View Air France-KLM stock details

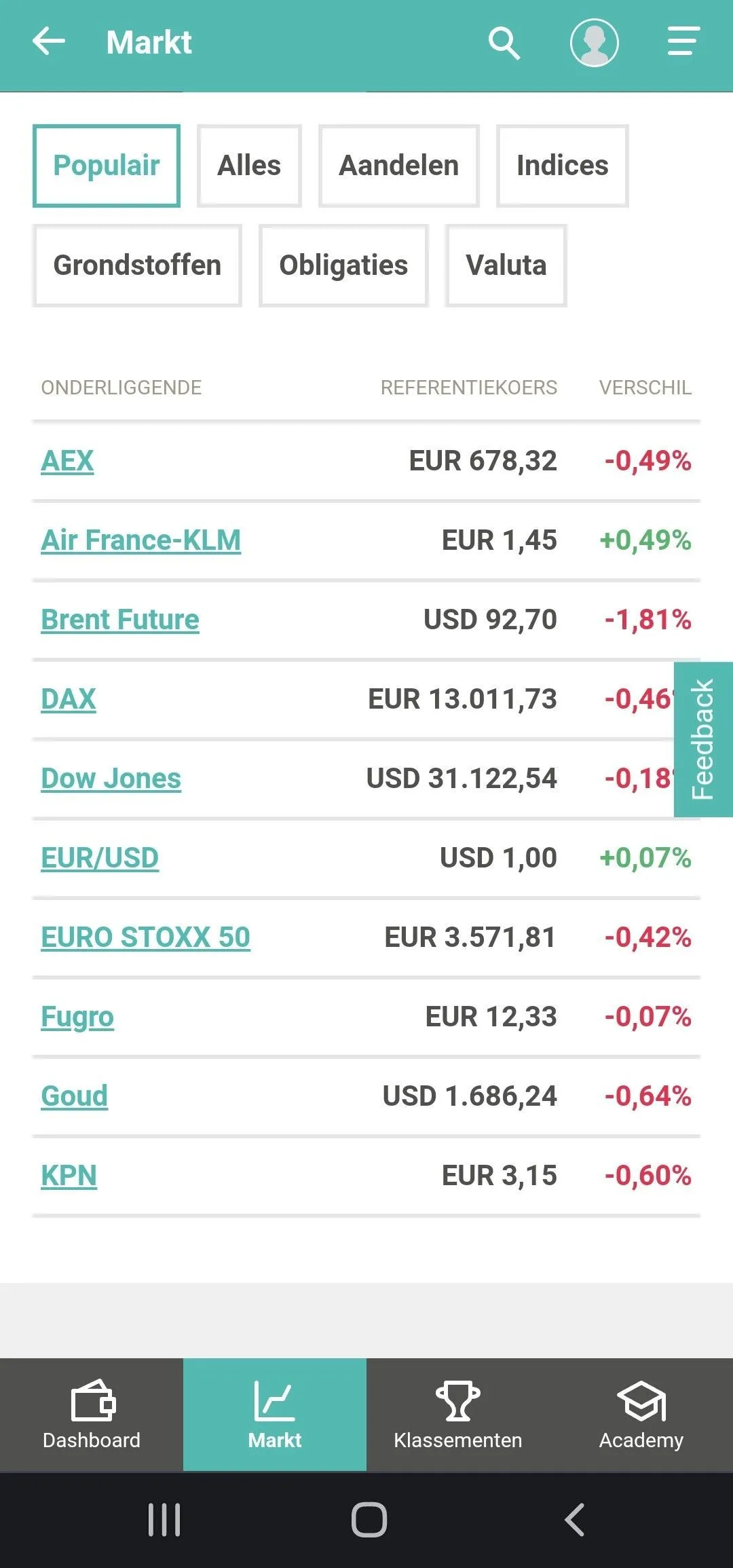141,540
